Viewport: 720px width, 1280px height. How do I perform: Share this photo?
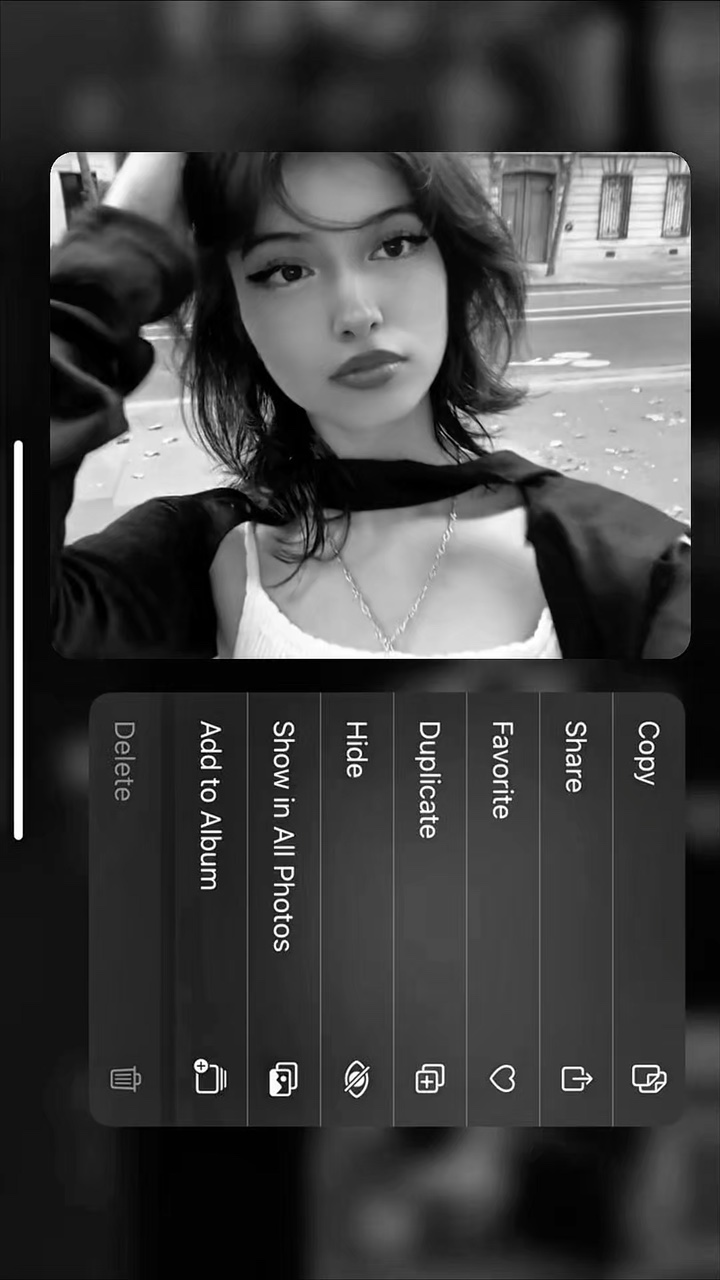[x=576, y=908]
